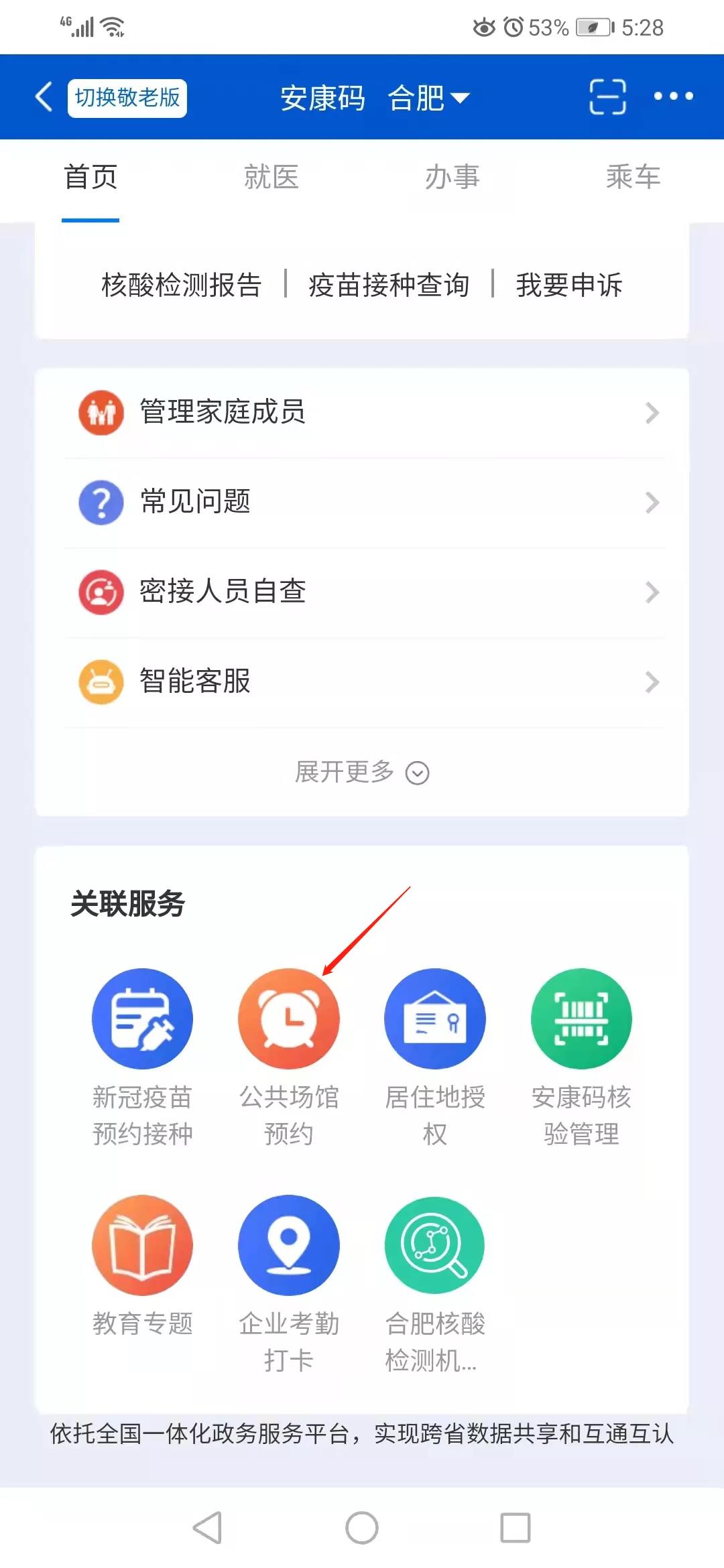Viewport: 724px width, 1568px height.
Task: Open the three-dot overflow menu
Action: pyautogui.click(x=673, y=97)
